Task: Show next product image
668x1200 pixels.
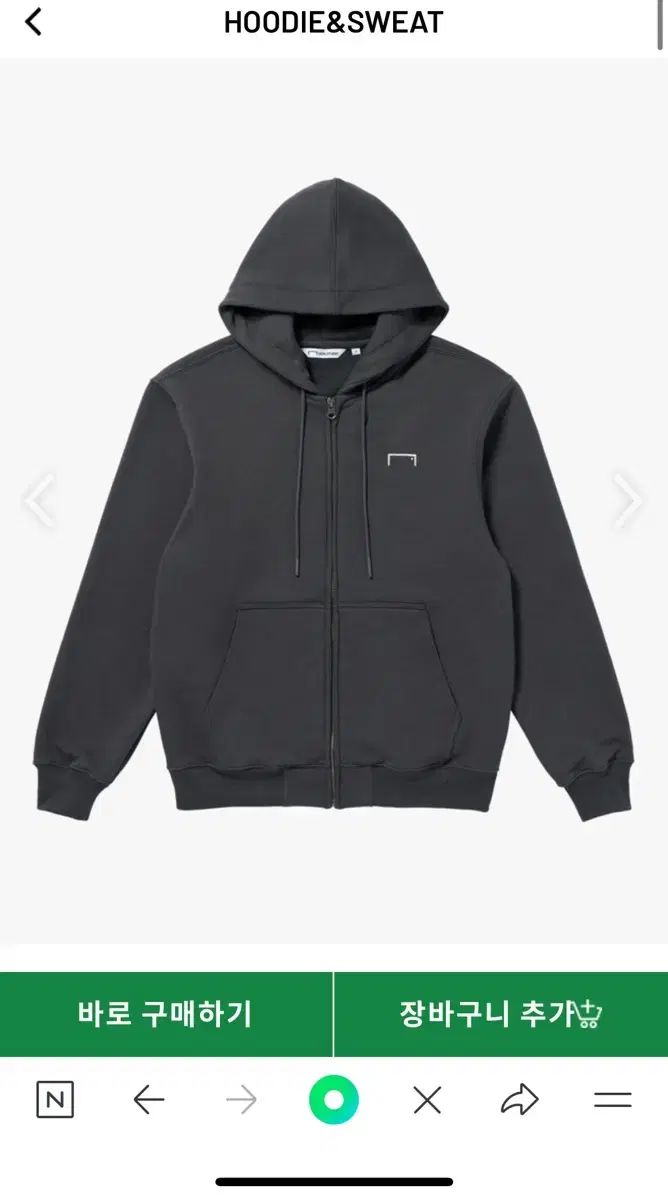Action: click(628, 500)
